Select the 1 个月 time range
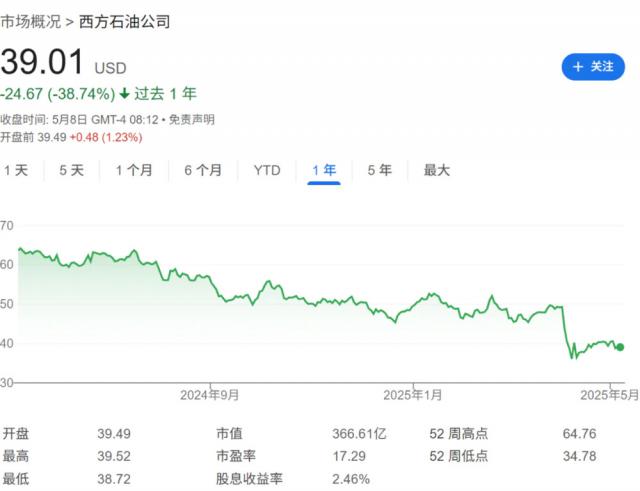640x491 pixels. click(x=134, y=170)
